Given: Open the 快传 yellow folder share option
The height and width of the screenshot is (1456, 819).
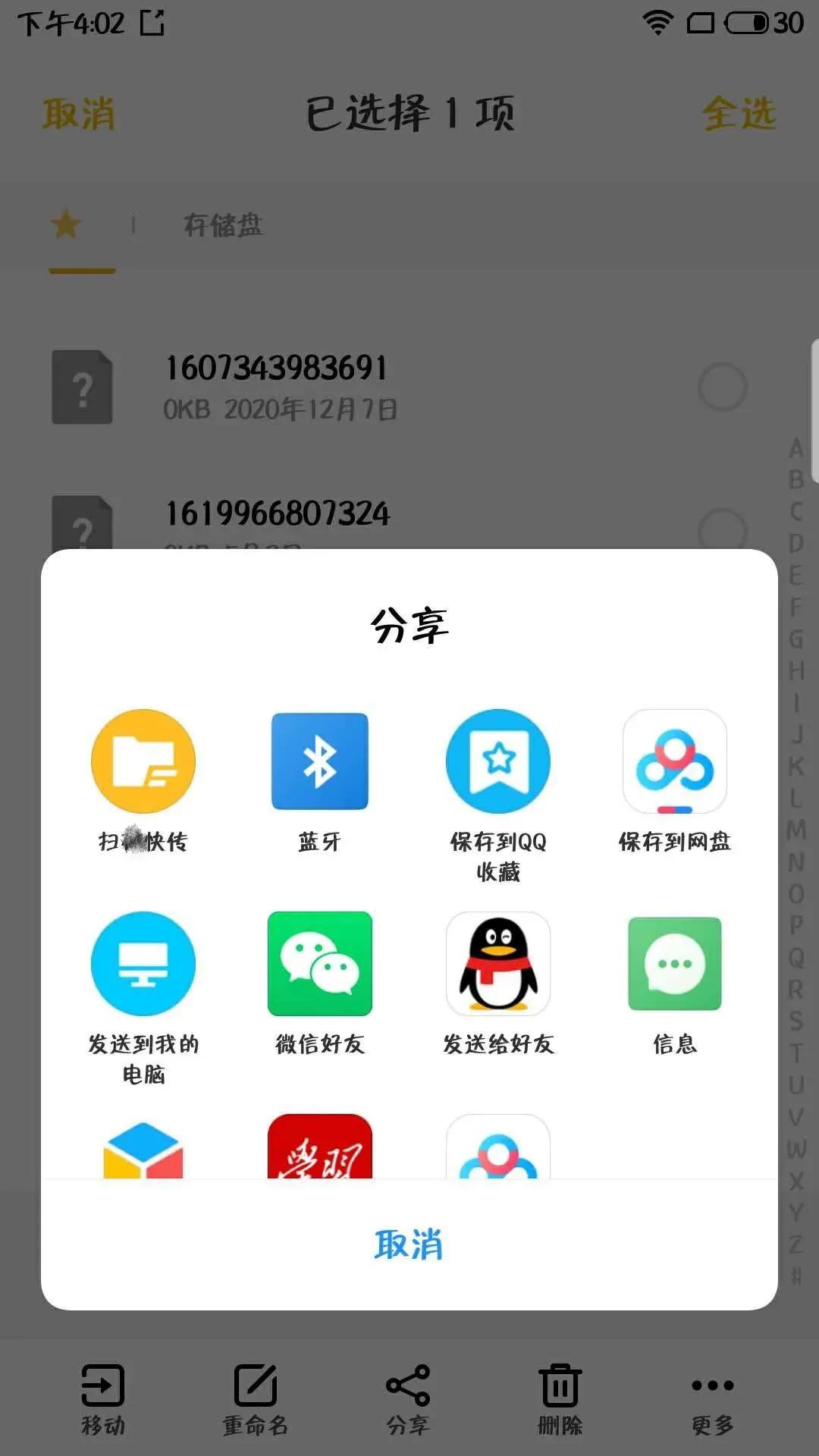Looking at the screenshot, I should 143,761.
